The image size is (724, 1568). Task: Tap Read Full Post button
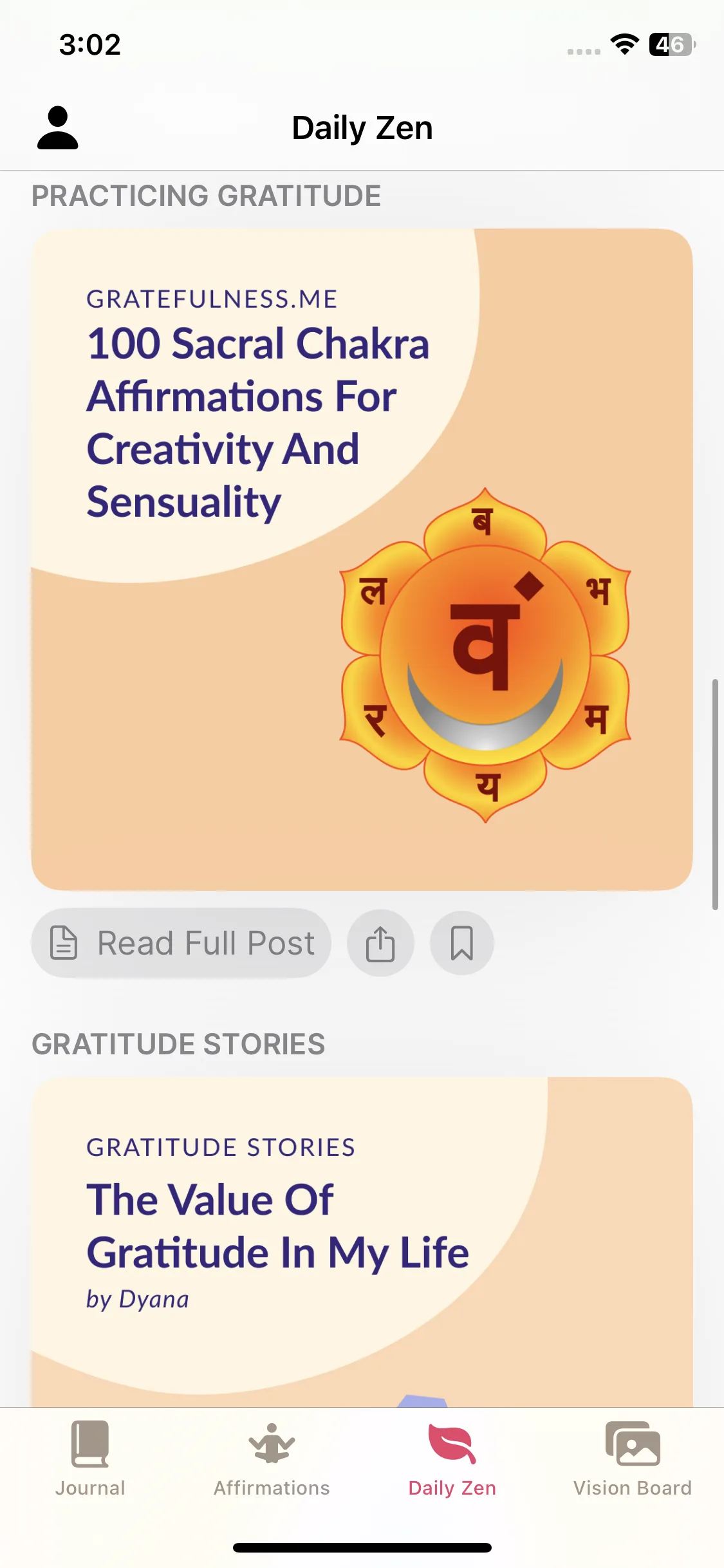[181, 943]
